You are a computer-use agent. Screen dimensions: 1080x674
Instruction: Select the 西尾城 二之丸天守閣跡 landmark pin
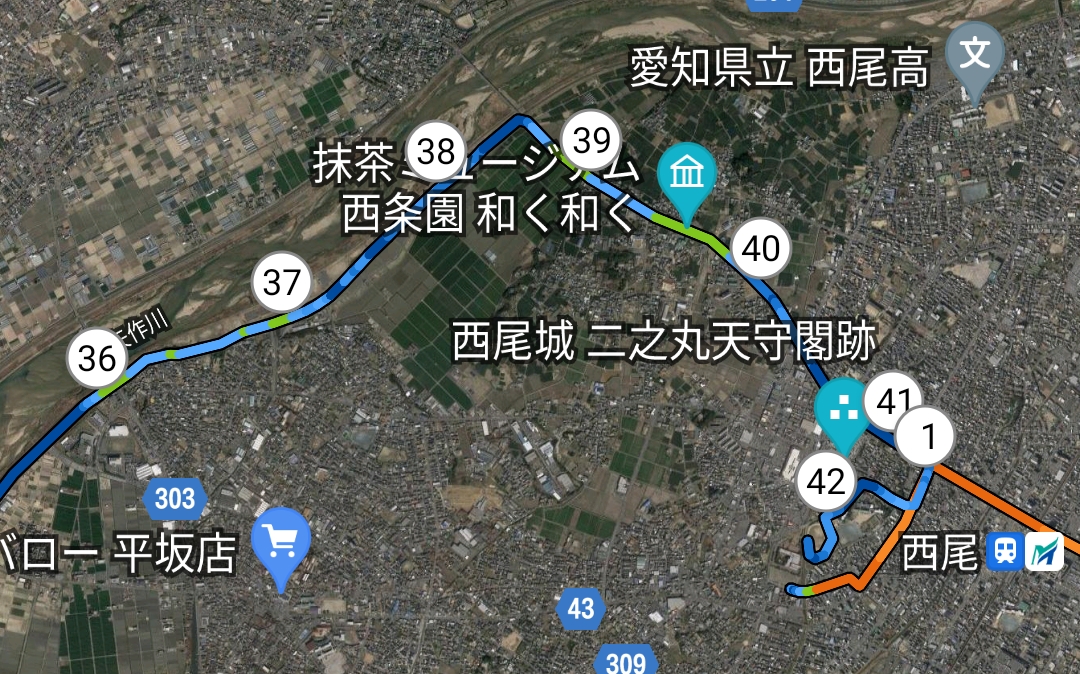pos(843,406)
